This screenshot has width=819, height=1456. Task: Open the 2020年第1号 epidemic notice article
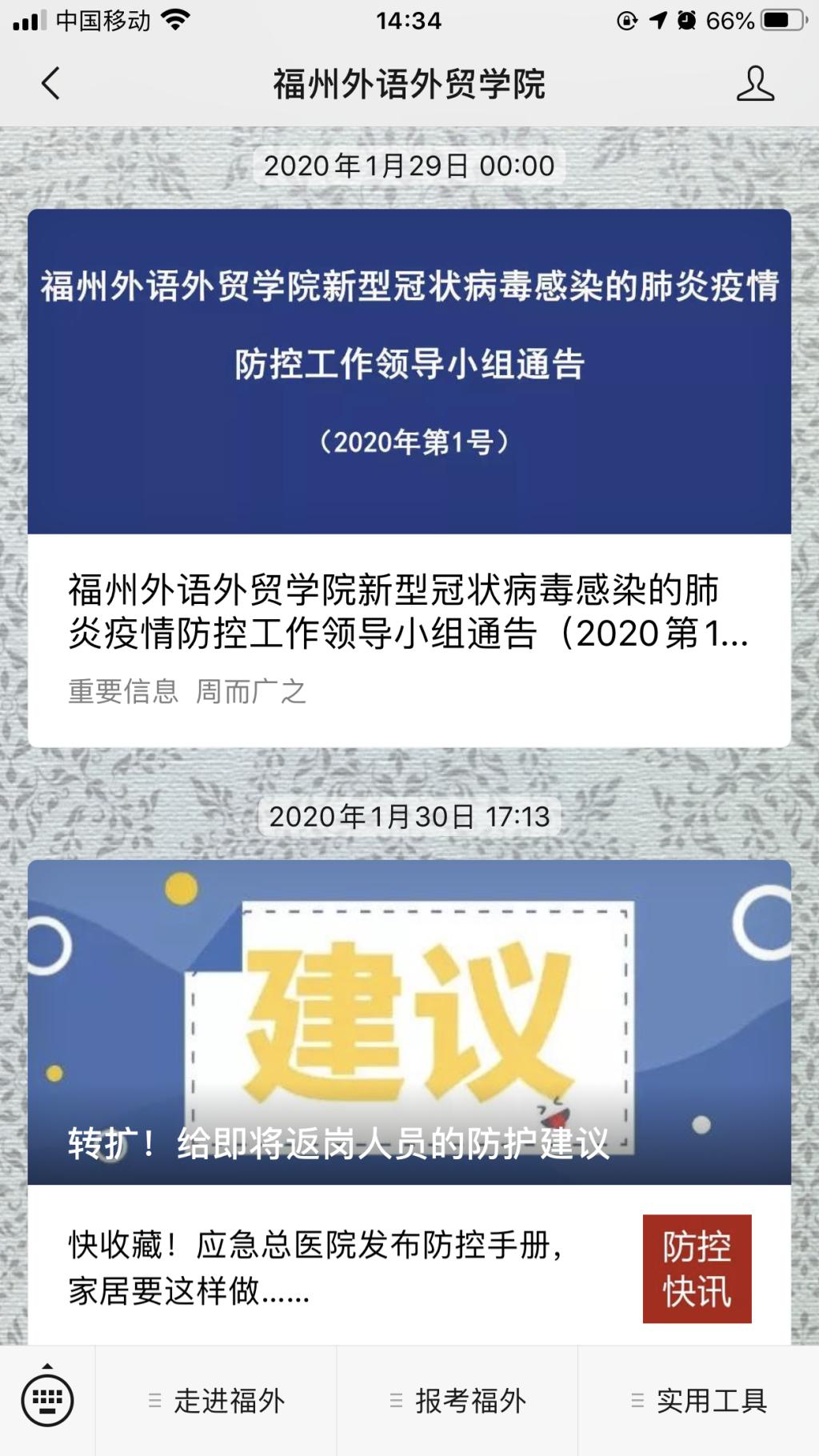pyautogui.click(x=409, y=478)
